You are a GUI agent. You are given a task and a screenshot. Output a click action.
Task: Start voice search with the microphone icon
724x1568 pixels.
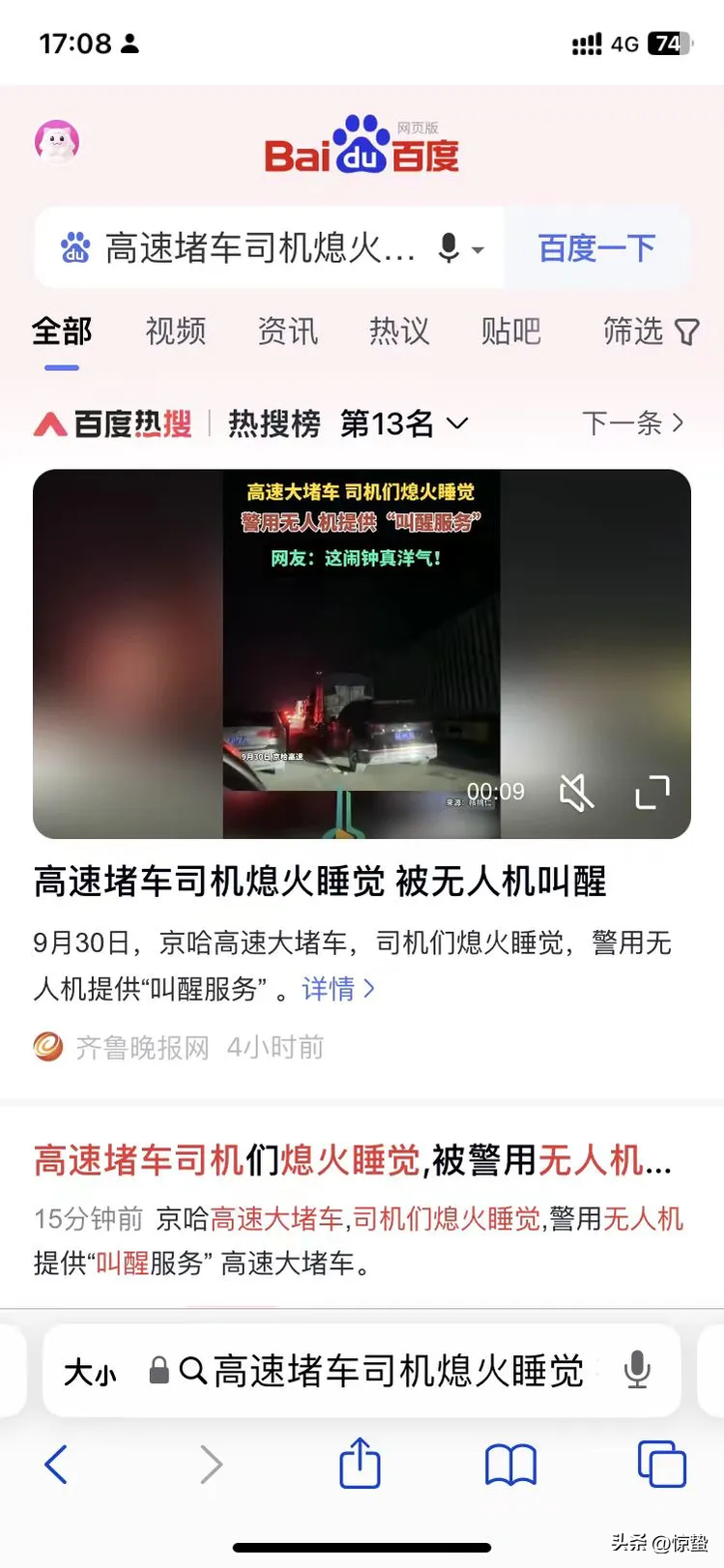pyautogui.click(x=449, y=248)
